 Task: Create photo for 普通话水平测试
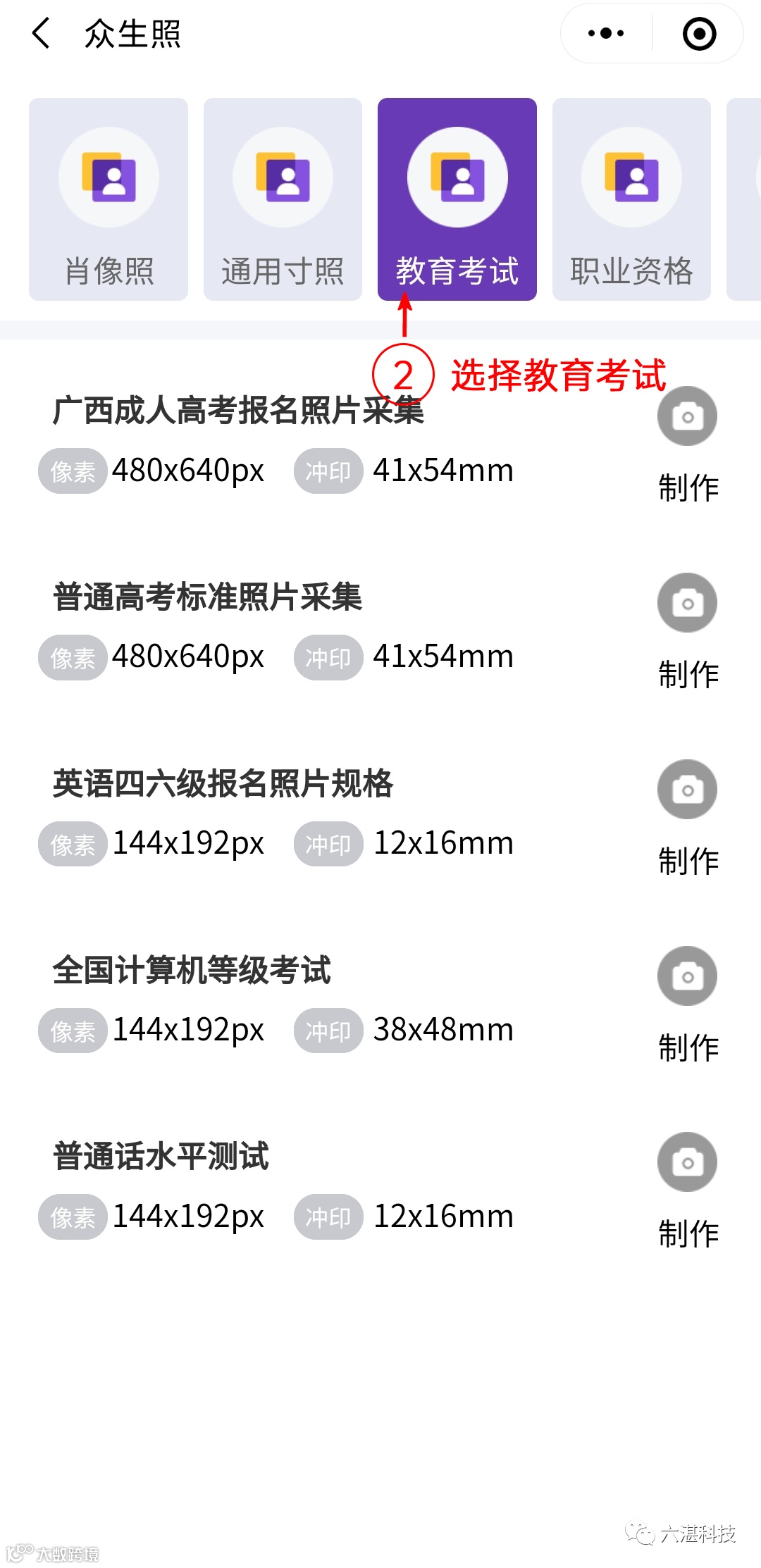pos(687,1190)
